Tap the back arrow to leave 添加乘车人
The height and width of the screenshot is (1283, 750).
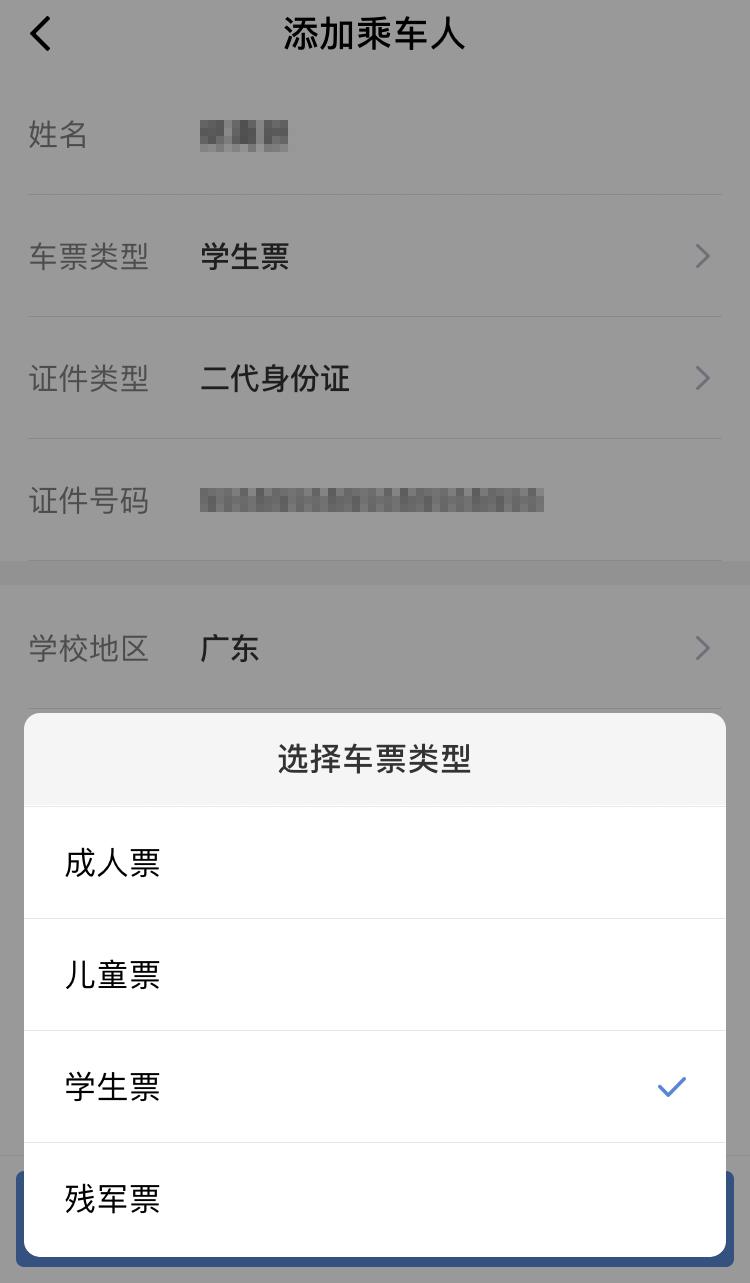click(x=40, y=33)
